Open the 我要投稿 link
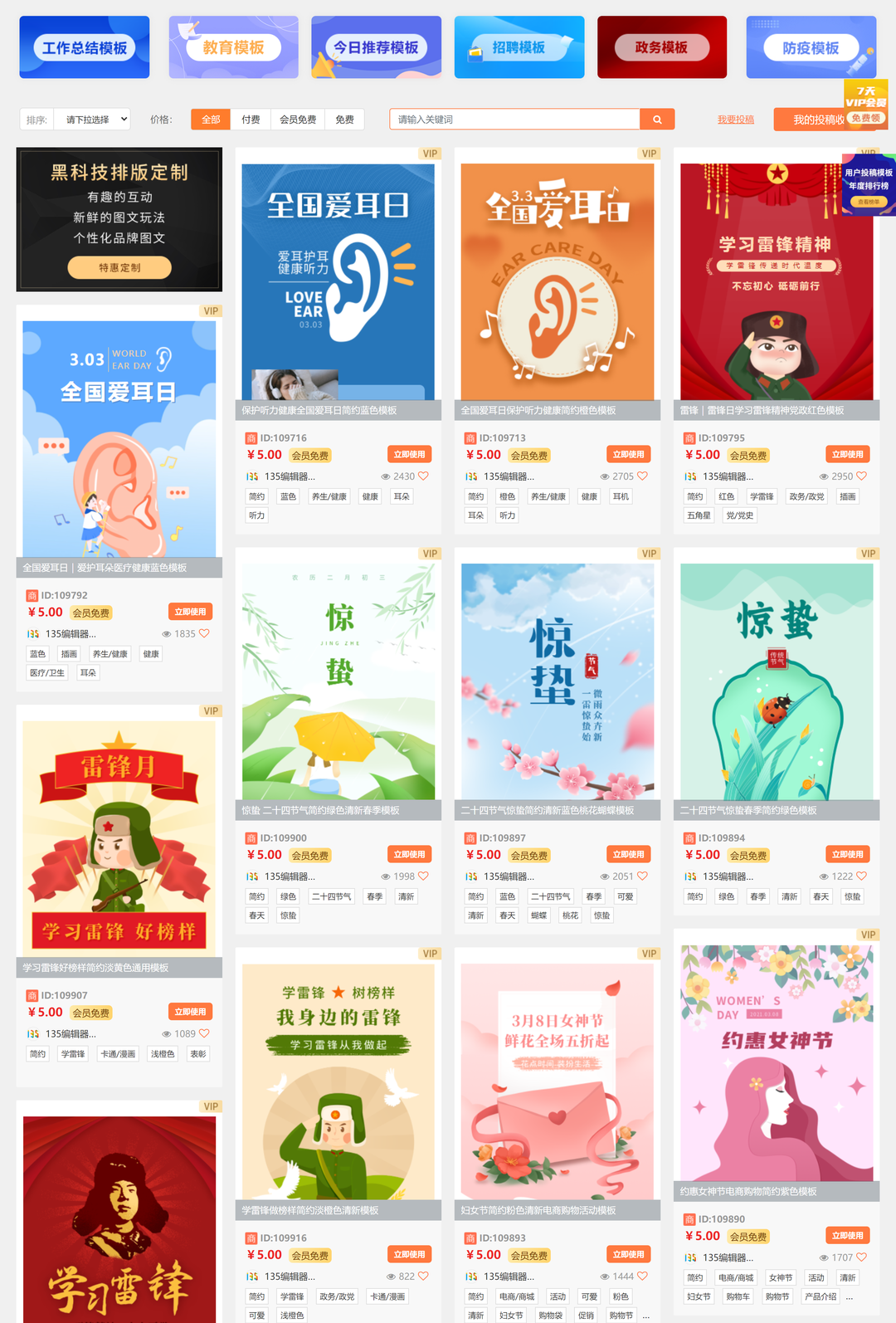 click(x=735, y=120)
